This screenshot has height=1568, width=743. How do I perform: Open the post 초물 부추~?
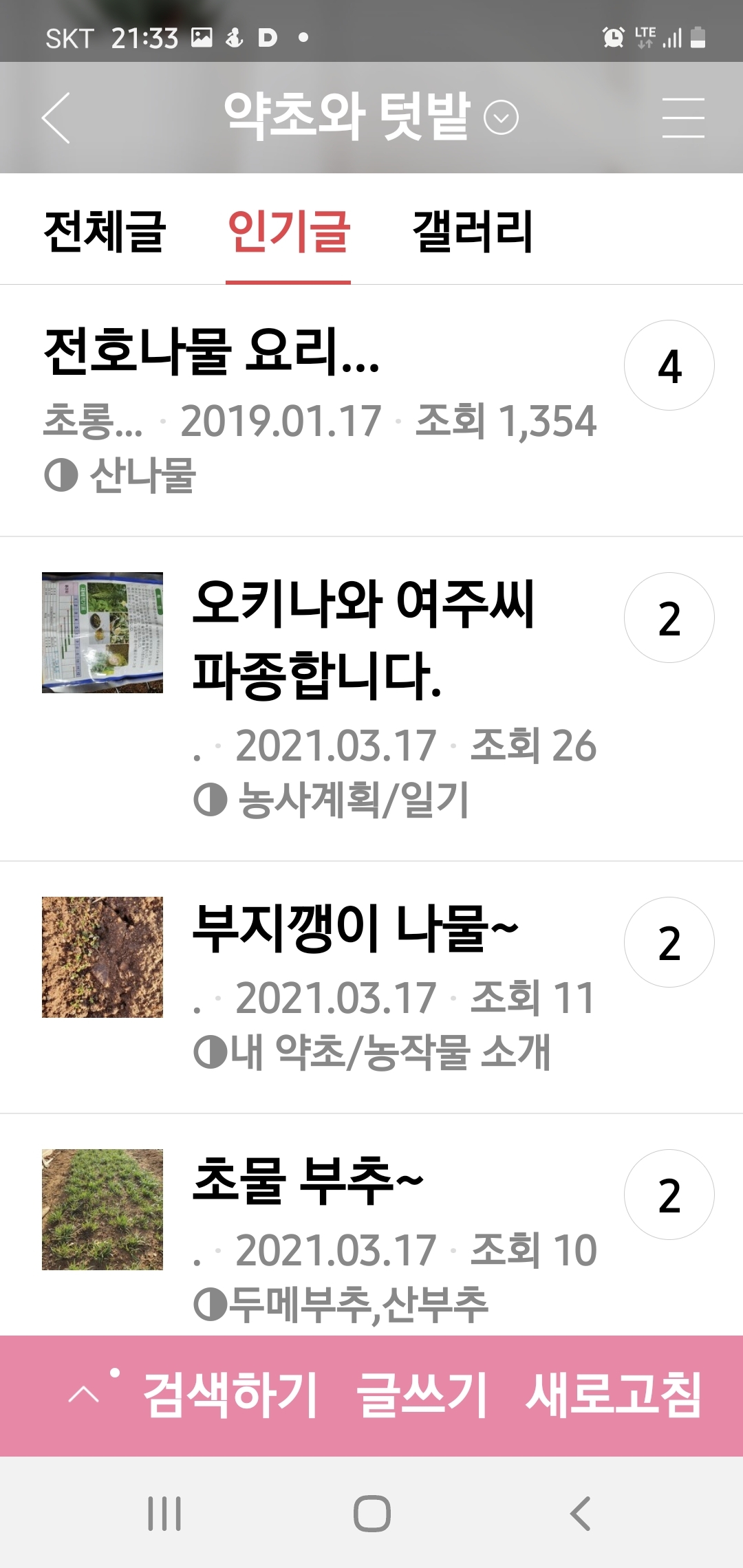pyautogui.click(x=308, y=1180)
